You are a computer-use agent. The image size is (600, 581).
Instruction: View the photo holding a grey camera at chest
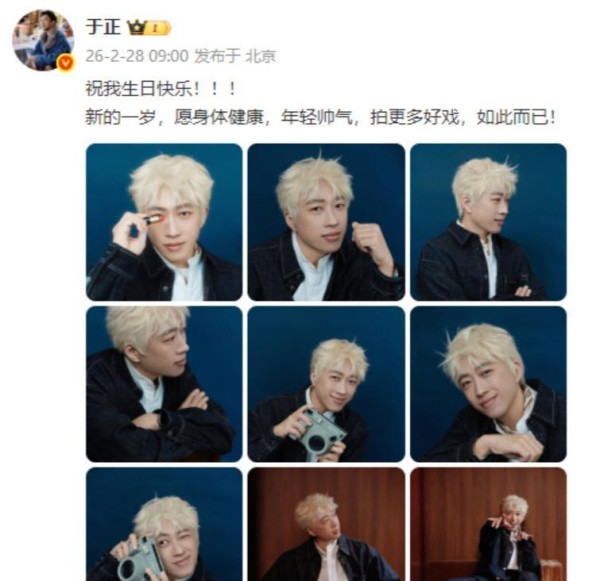326,384
